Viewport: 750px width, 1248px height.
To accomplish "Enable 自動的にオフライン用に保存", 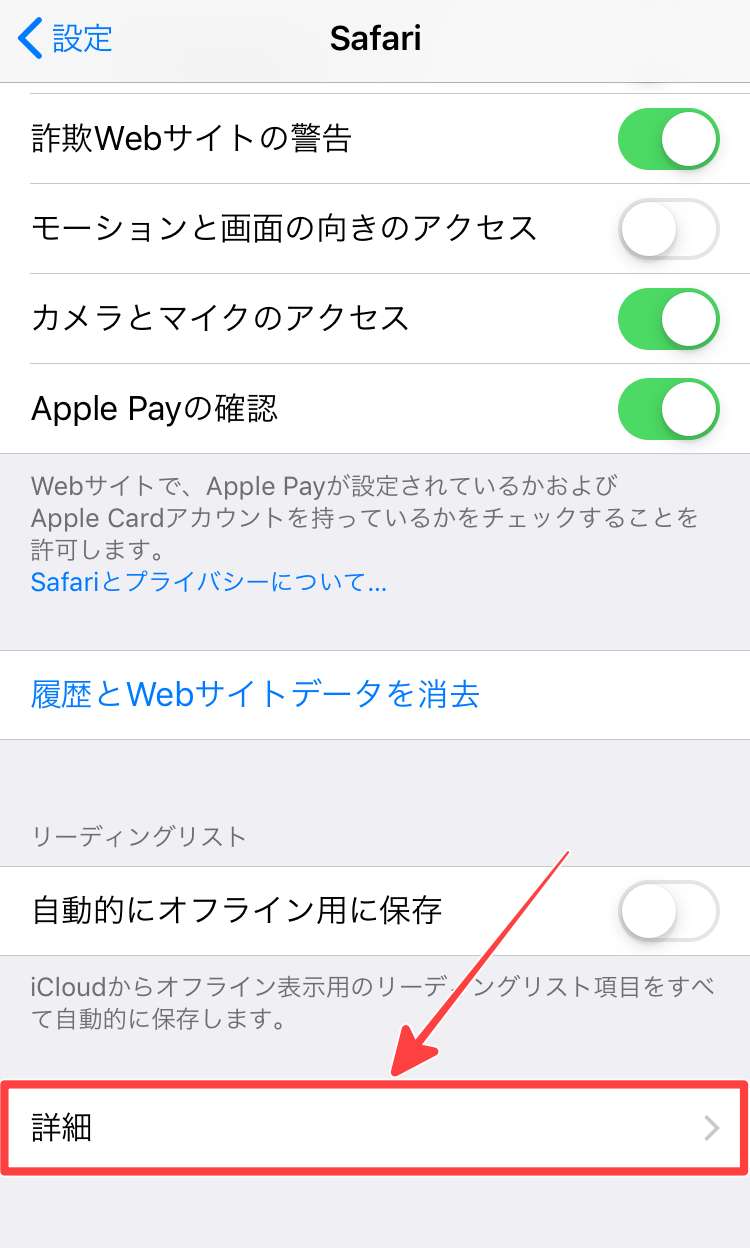I will click(x=668, y=911).
